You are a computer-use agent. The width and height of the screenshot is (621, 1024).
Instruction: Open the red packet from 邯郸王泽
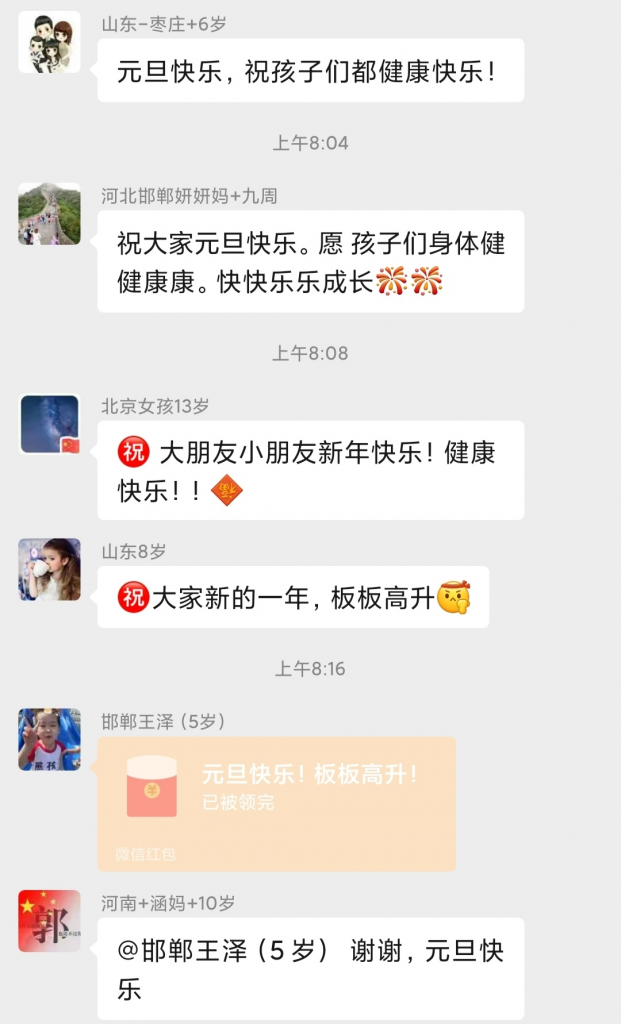[x=276, y=803]
